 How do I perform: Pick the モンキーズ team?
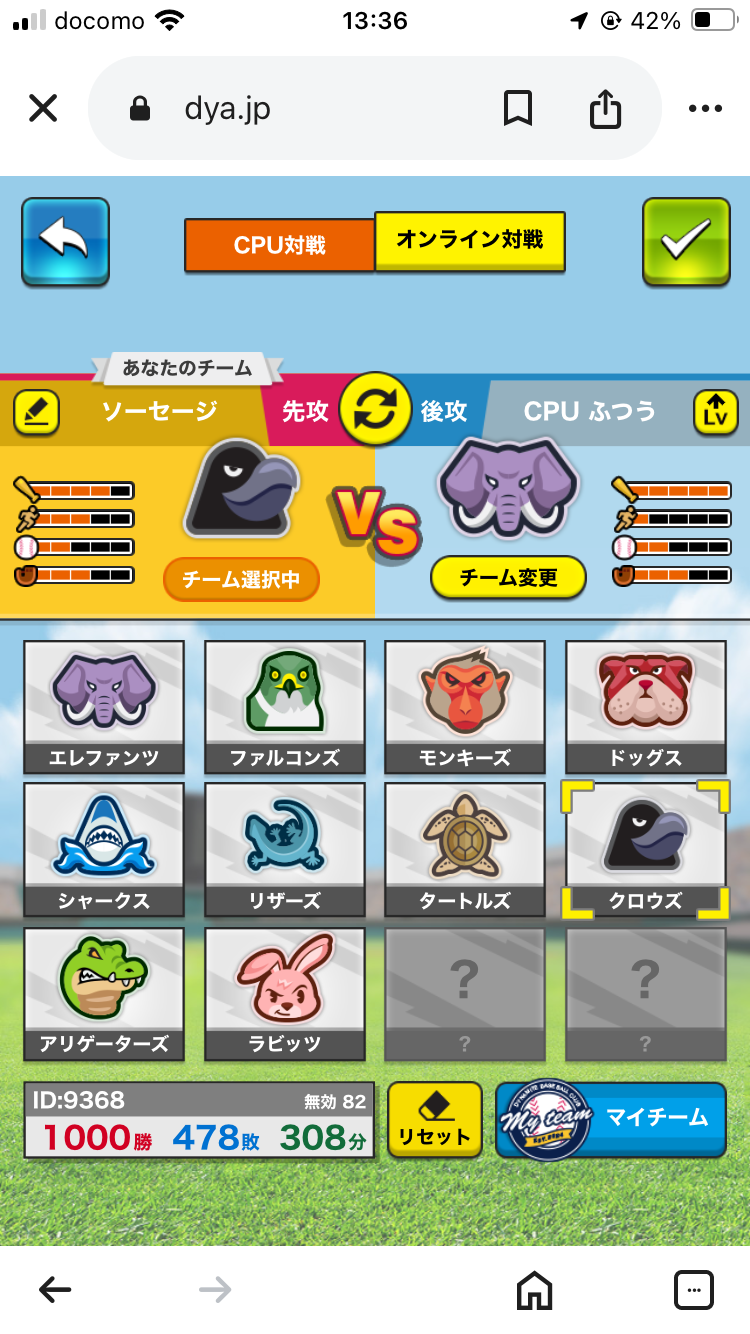click(465, 707)
